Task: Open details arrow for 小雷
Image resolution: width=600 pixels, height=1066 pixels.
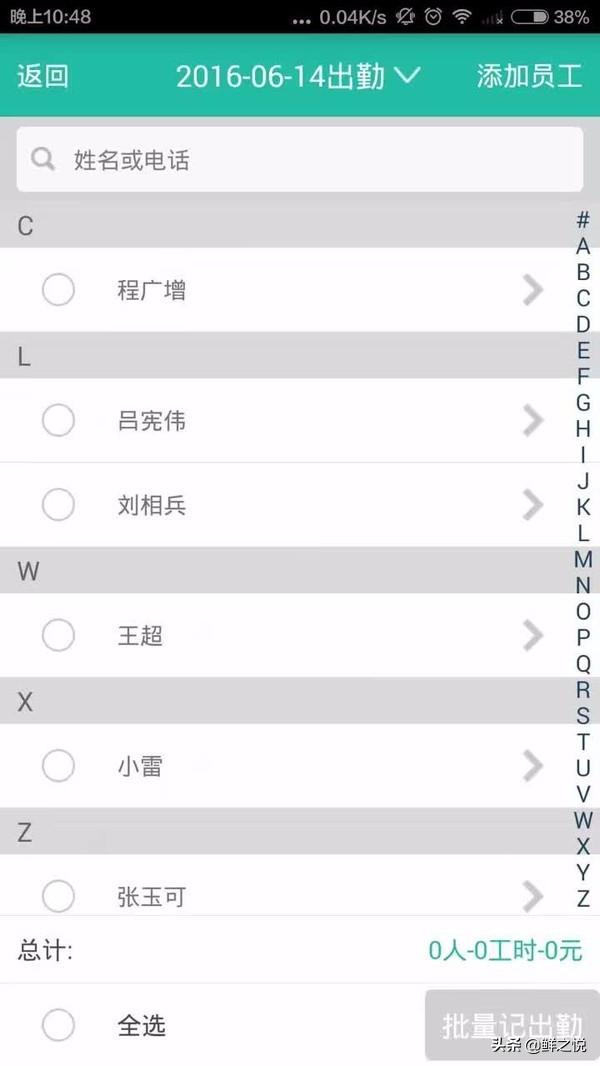Action: coord(533,766)
